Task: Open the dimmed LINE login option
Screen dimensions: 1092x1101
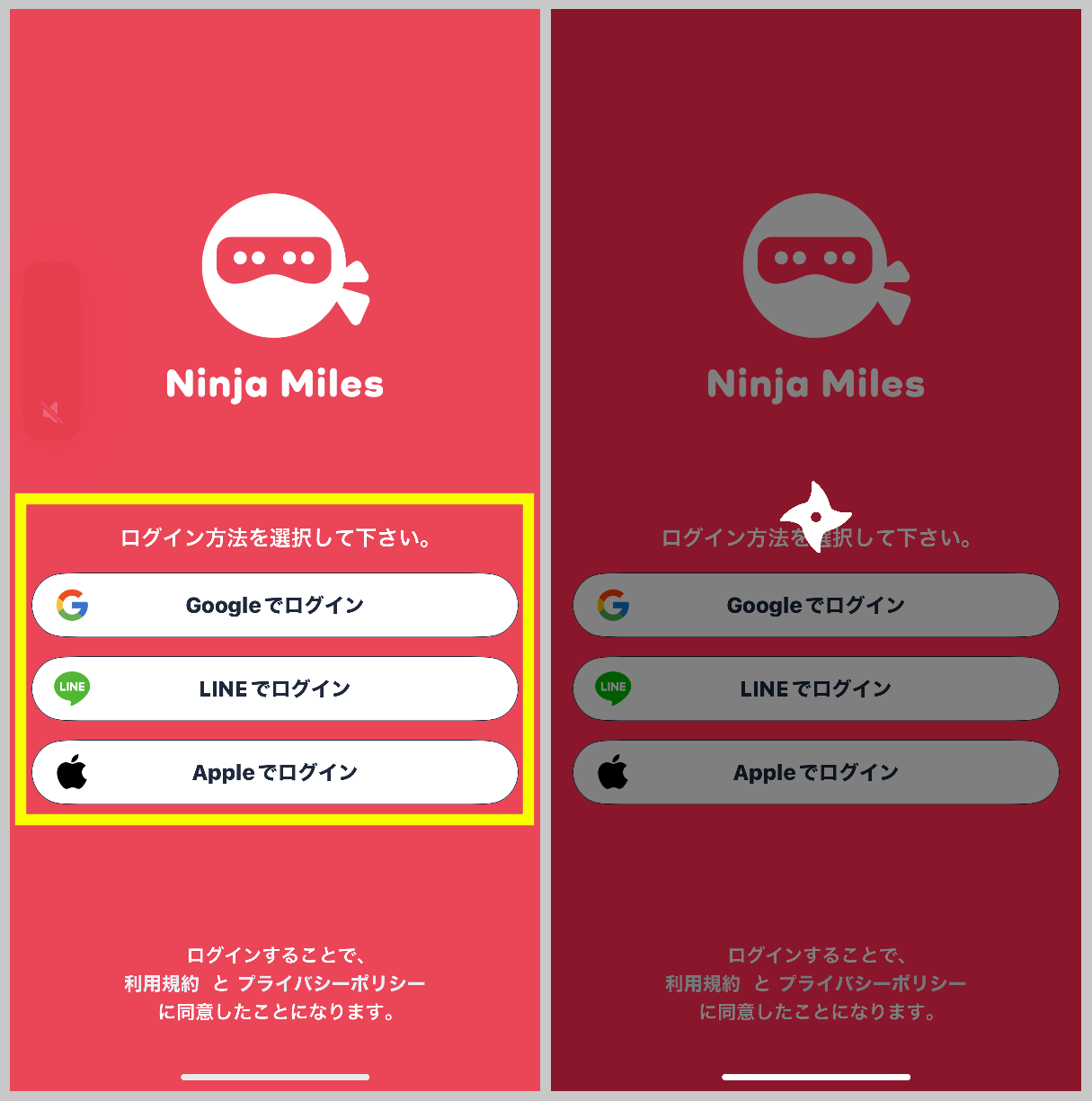Action: click(815, 688)
